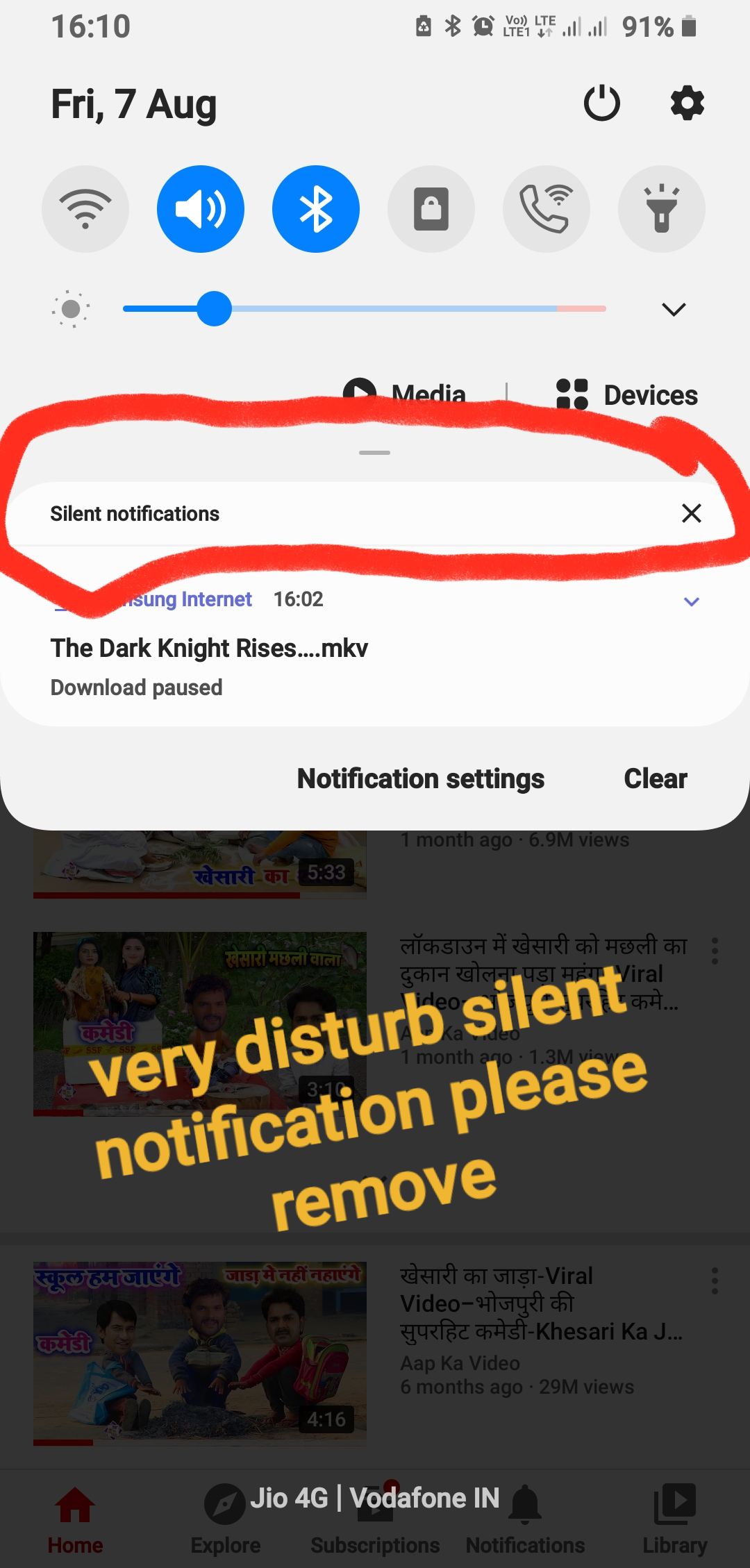Mute via the sound quick toggle
Image resolution: width=750 pixels, height=1568 pixels.
coord(201,209)
